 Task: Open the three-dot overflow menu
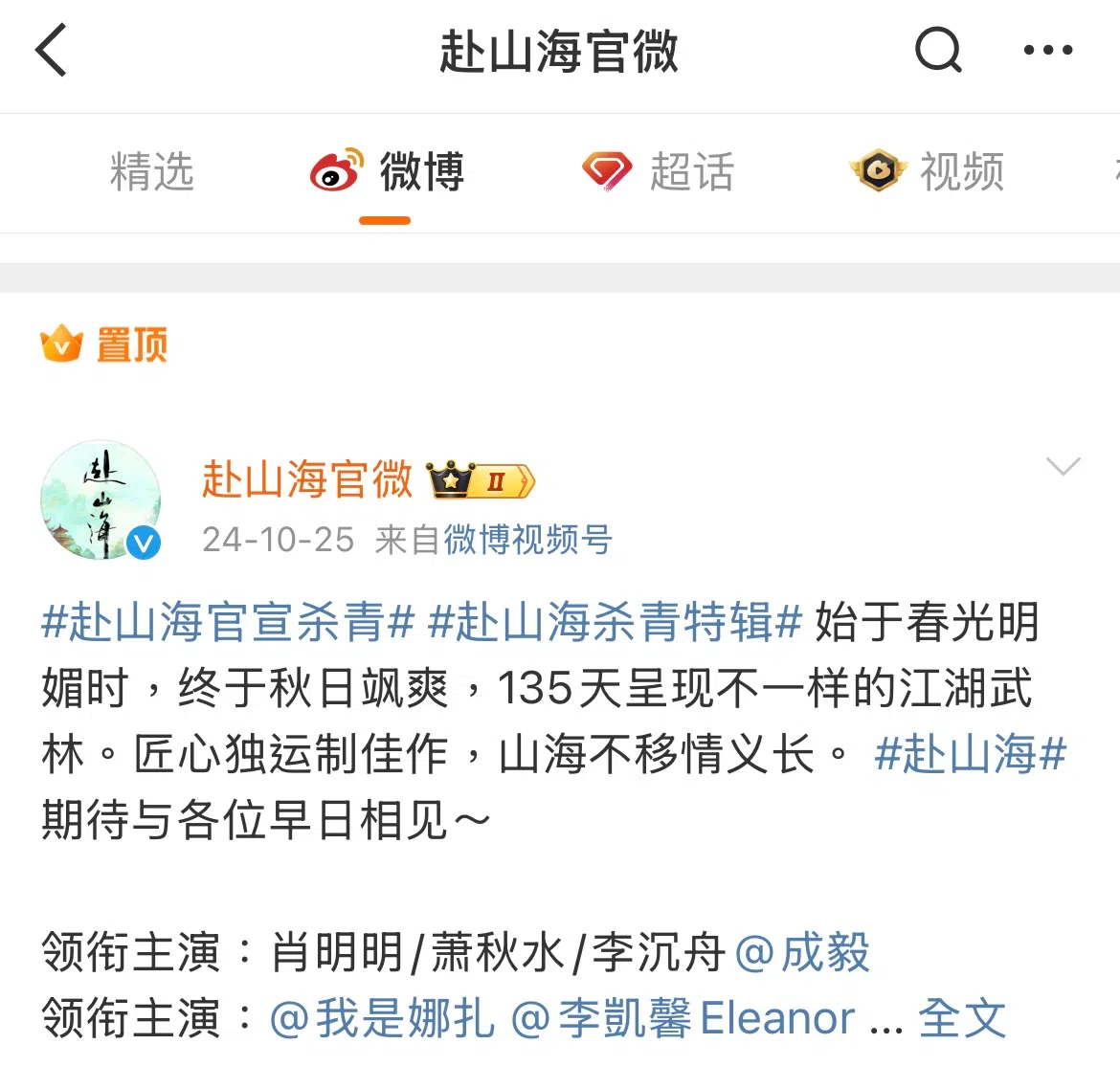point(1047,51)
